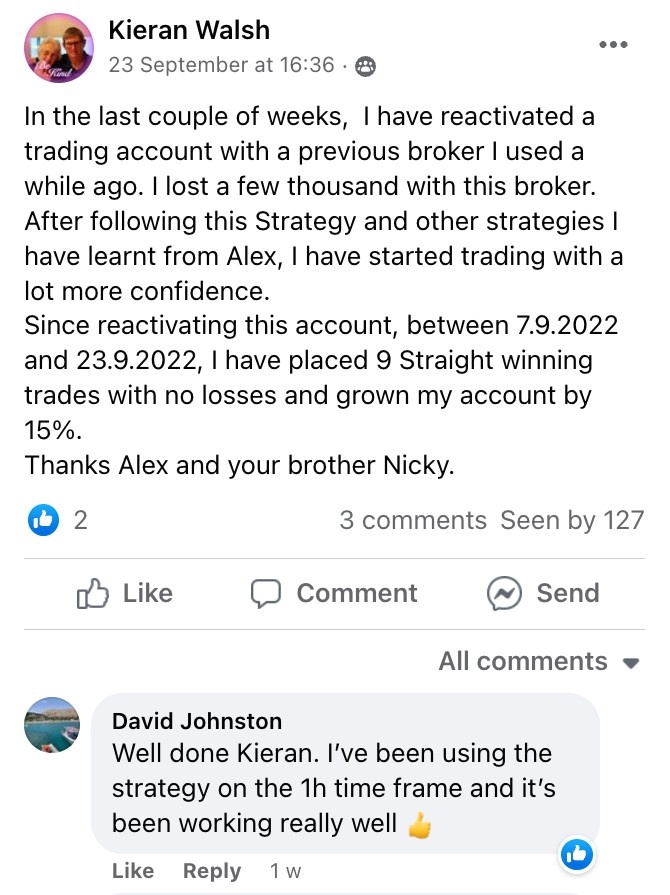Open the 23 September post timestamp
This screenshot has width=670, height=895.
pyautogui.click(x=221, y=65)
